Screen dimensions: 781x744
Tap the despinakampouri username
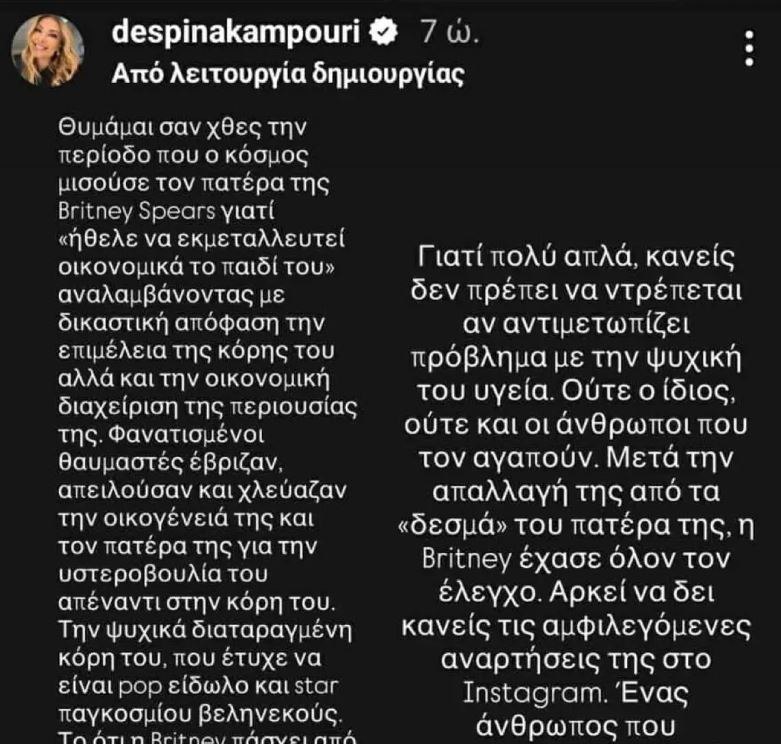(x=235, y=33)
